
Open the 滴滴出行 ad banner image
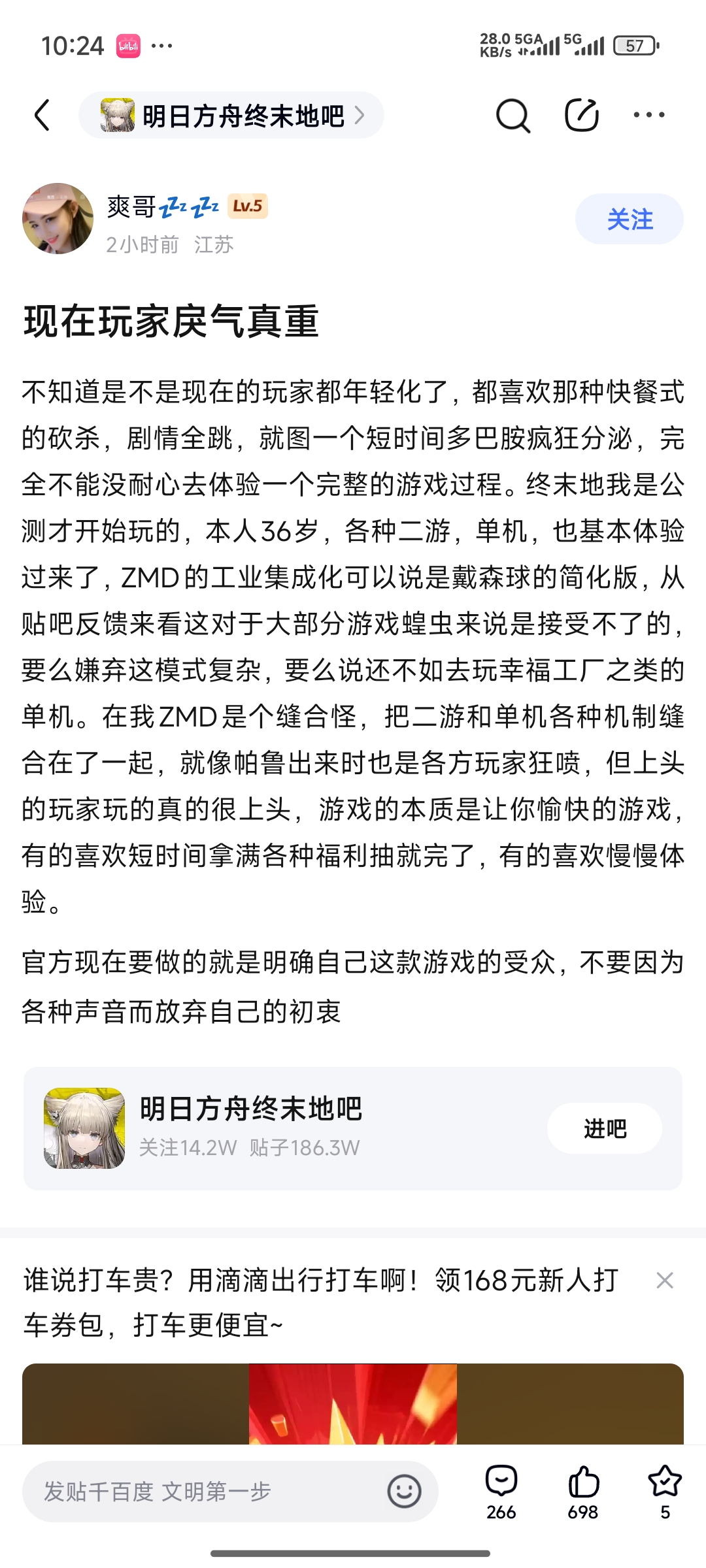(353, 1403)
